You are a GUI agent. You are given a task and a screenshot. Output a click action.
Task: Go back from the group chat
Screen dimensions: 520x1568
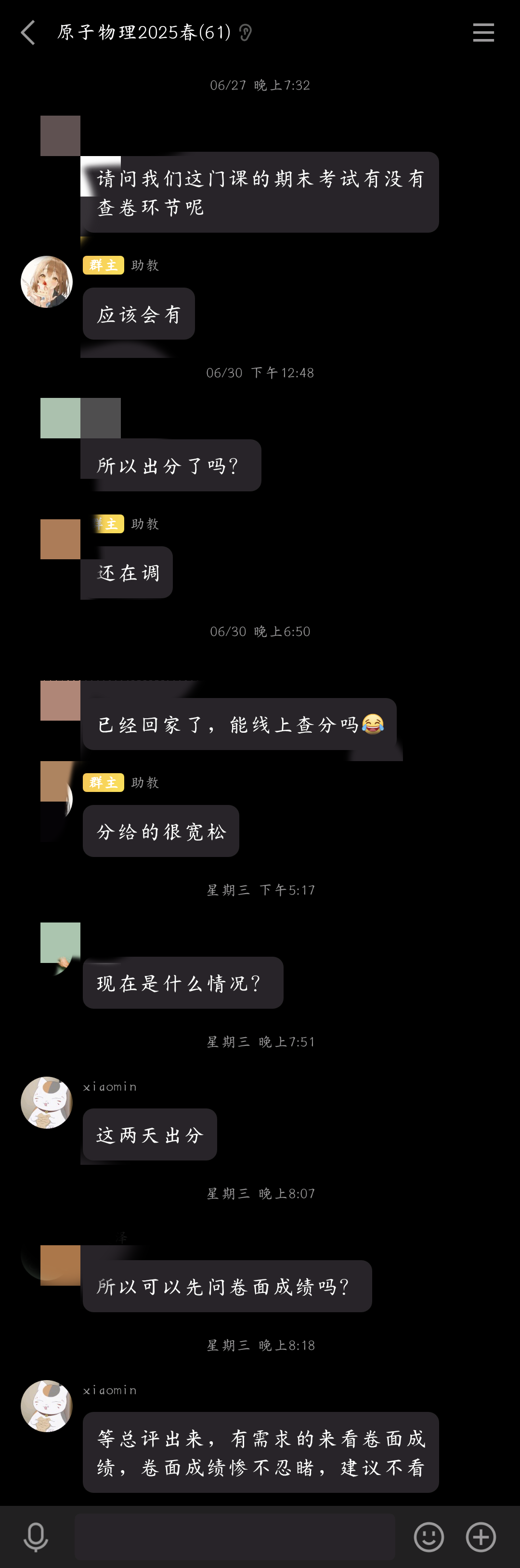[28, 33]
